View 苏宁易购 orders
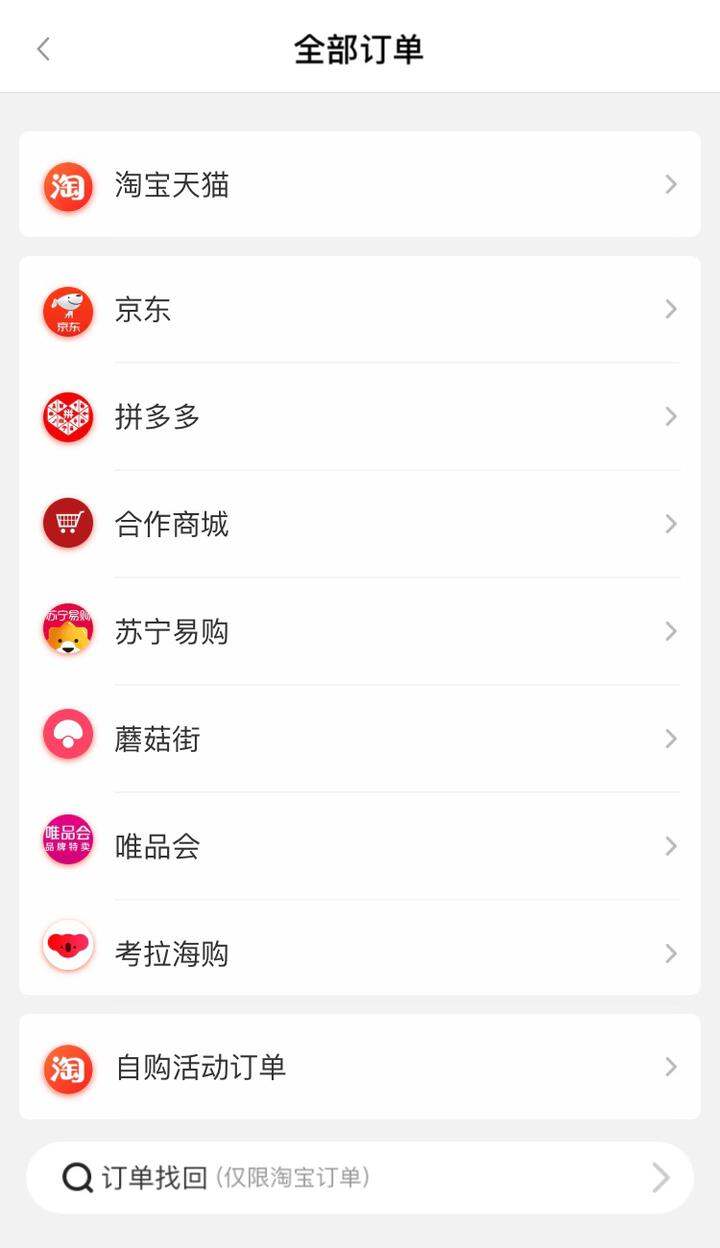 (x=360, y=631)
